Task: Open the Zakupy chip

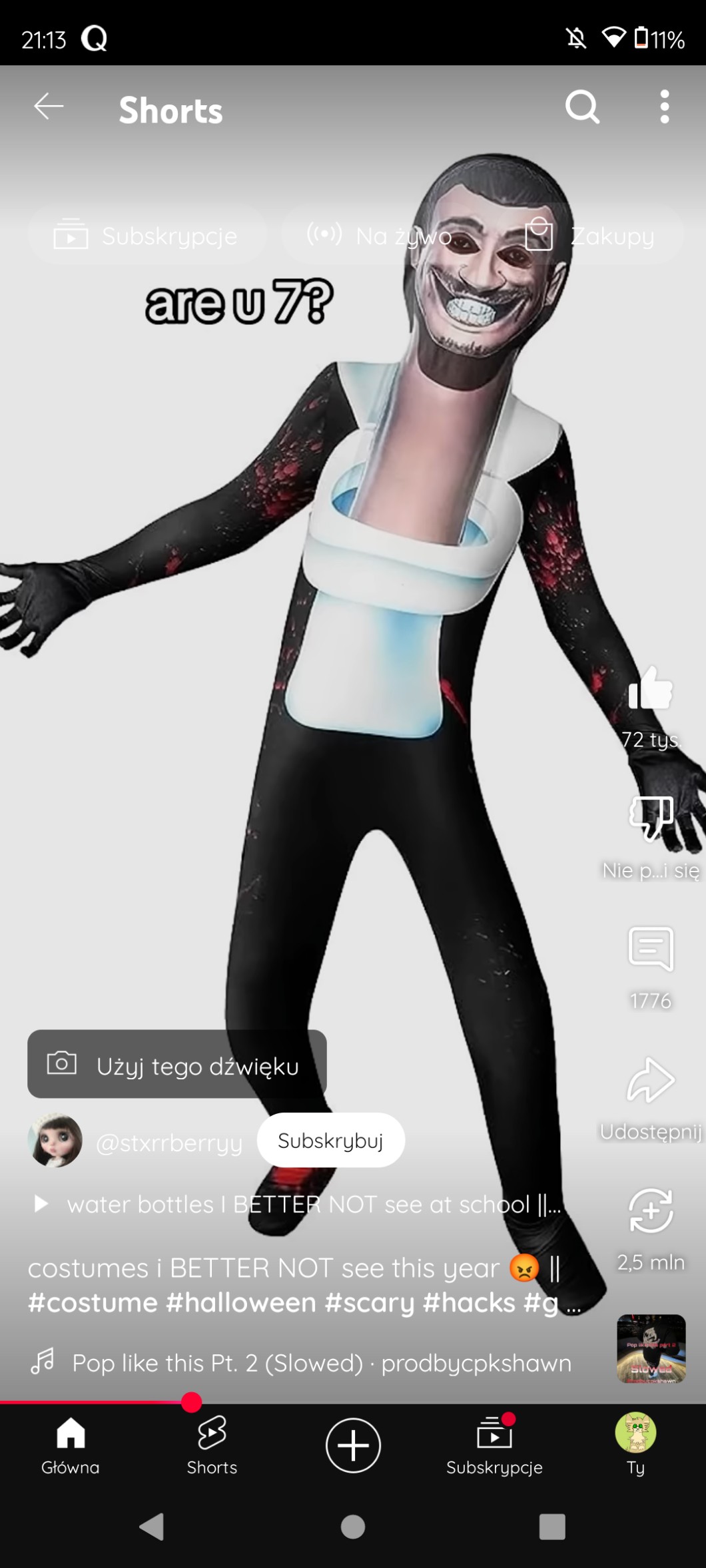Action: coord(589,236)
